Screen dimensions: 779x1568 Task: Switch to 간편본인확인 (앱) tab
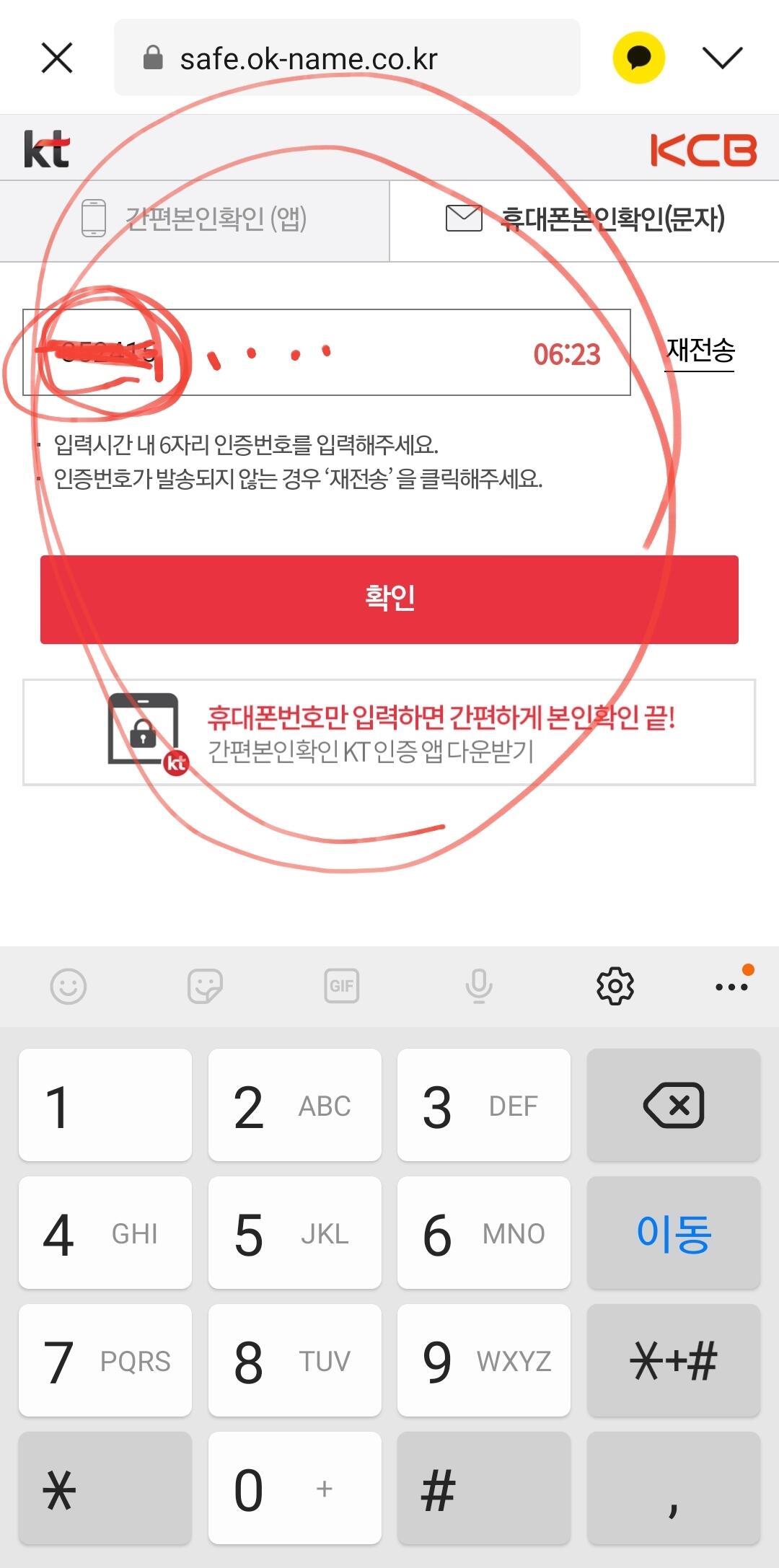coord(195,219)
